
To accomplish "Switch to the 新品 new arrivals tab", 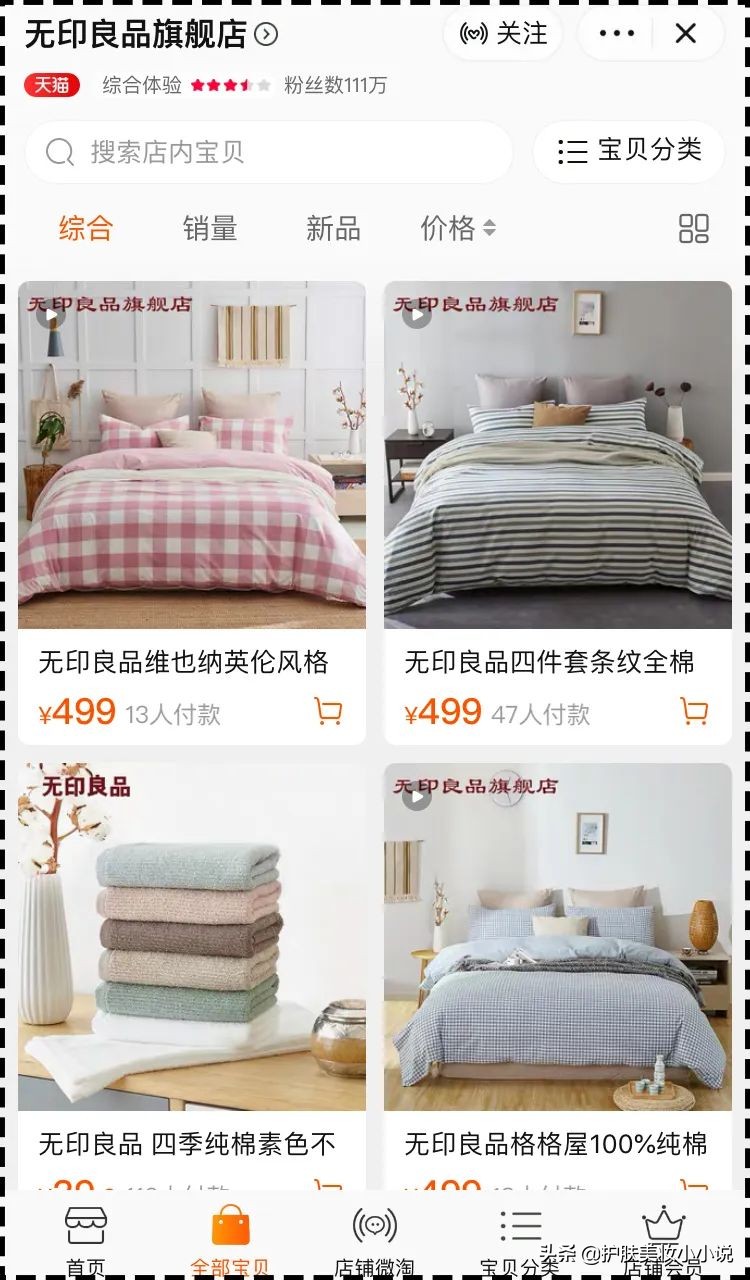I will point(333,229).
